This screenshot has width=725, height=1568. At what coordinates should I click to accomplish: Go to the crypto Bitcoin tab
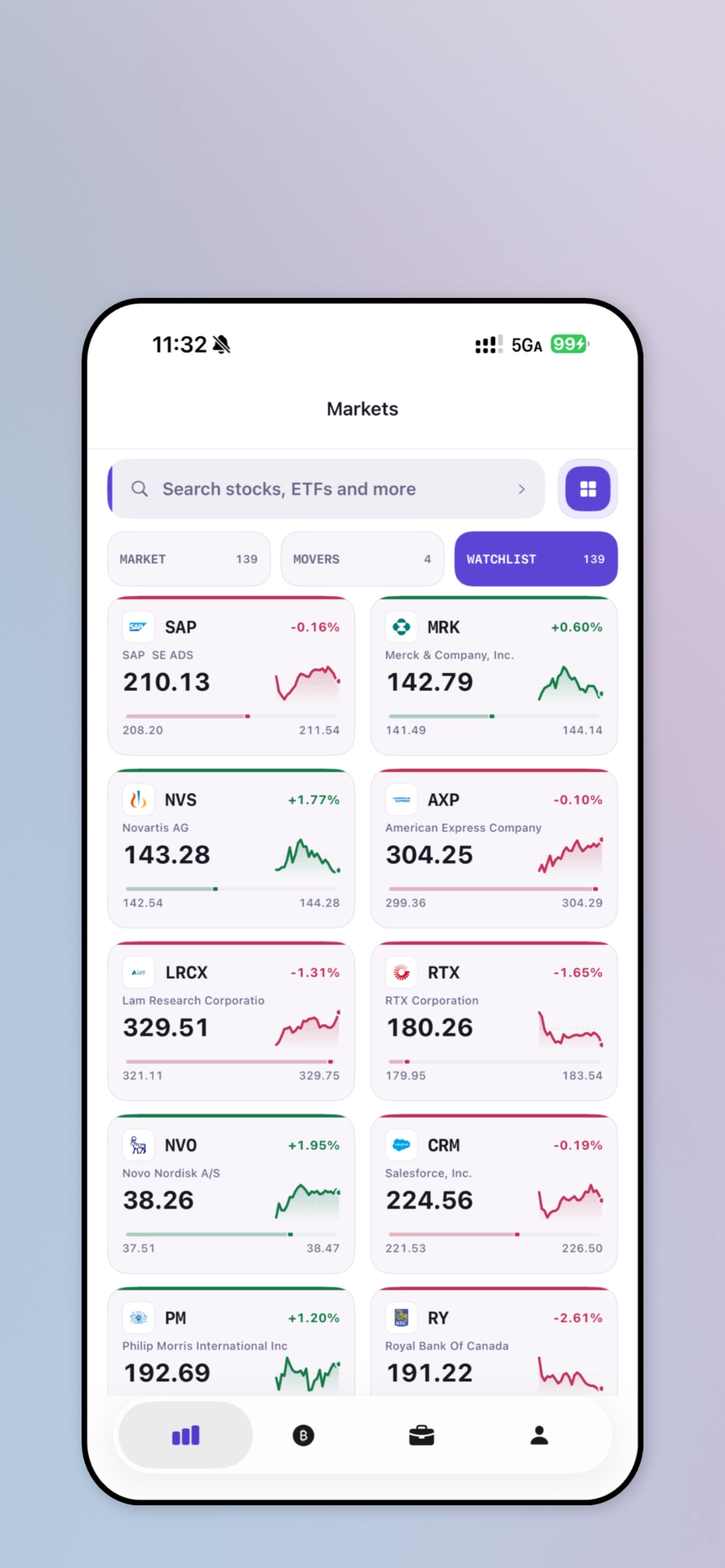[x=303, y=1435]
